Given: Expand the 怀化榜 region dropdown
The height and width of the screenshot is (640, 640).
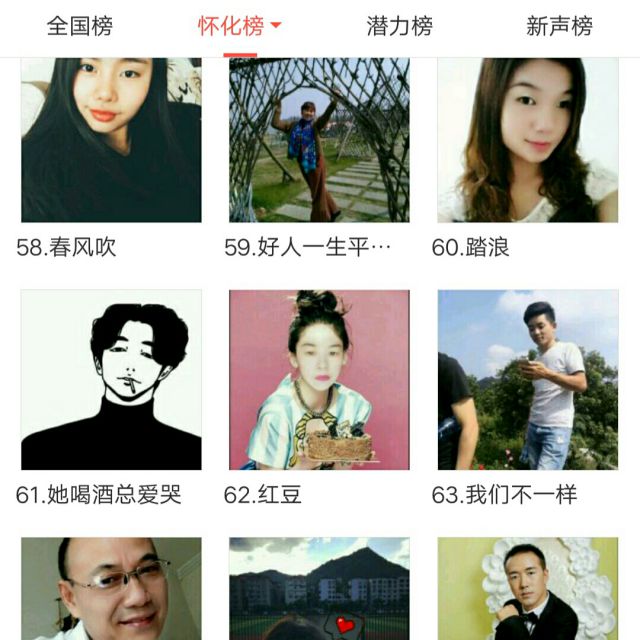Looking at the screenshot, I should [275, 27].
